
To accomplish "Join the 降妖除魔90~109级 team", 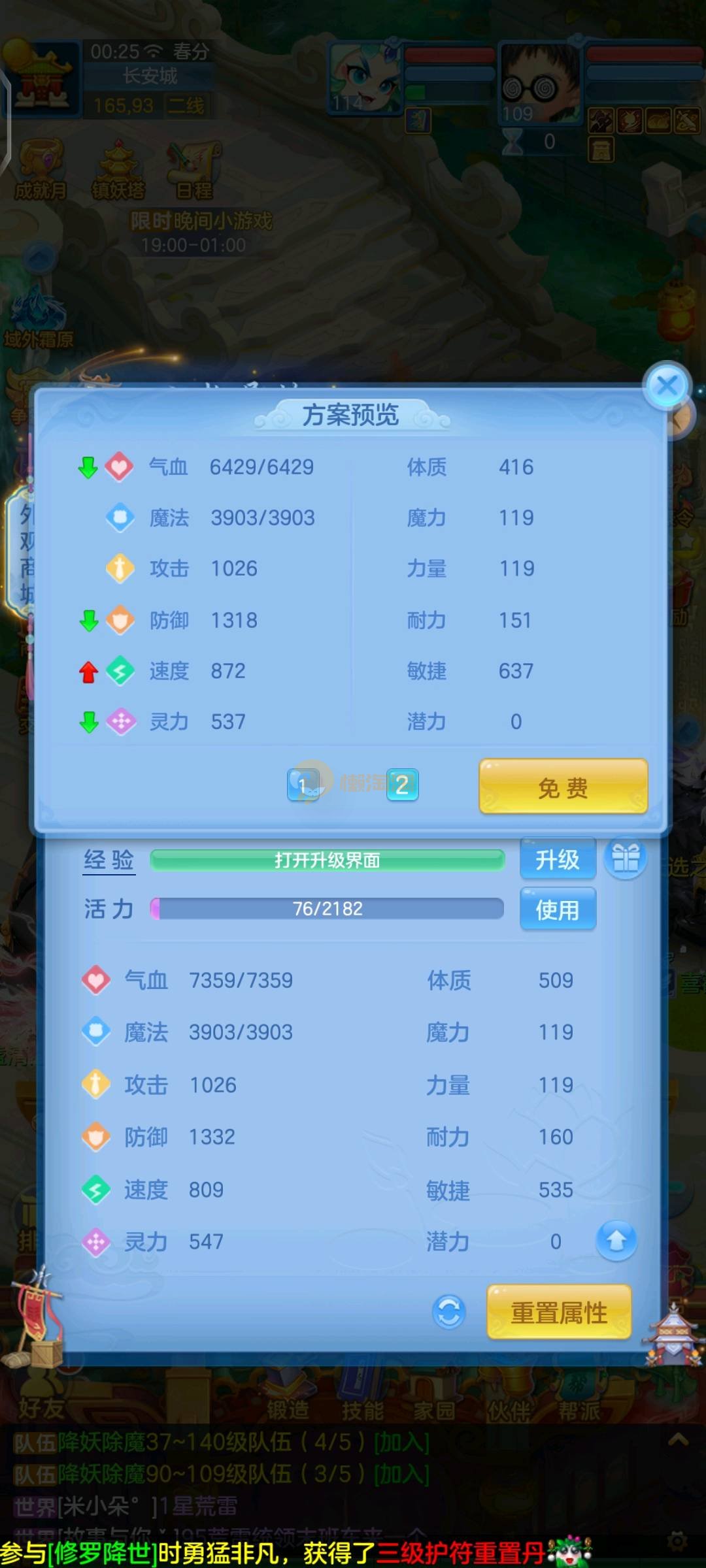I will (x=401, y=1474).
